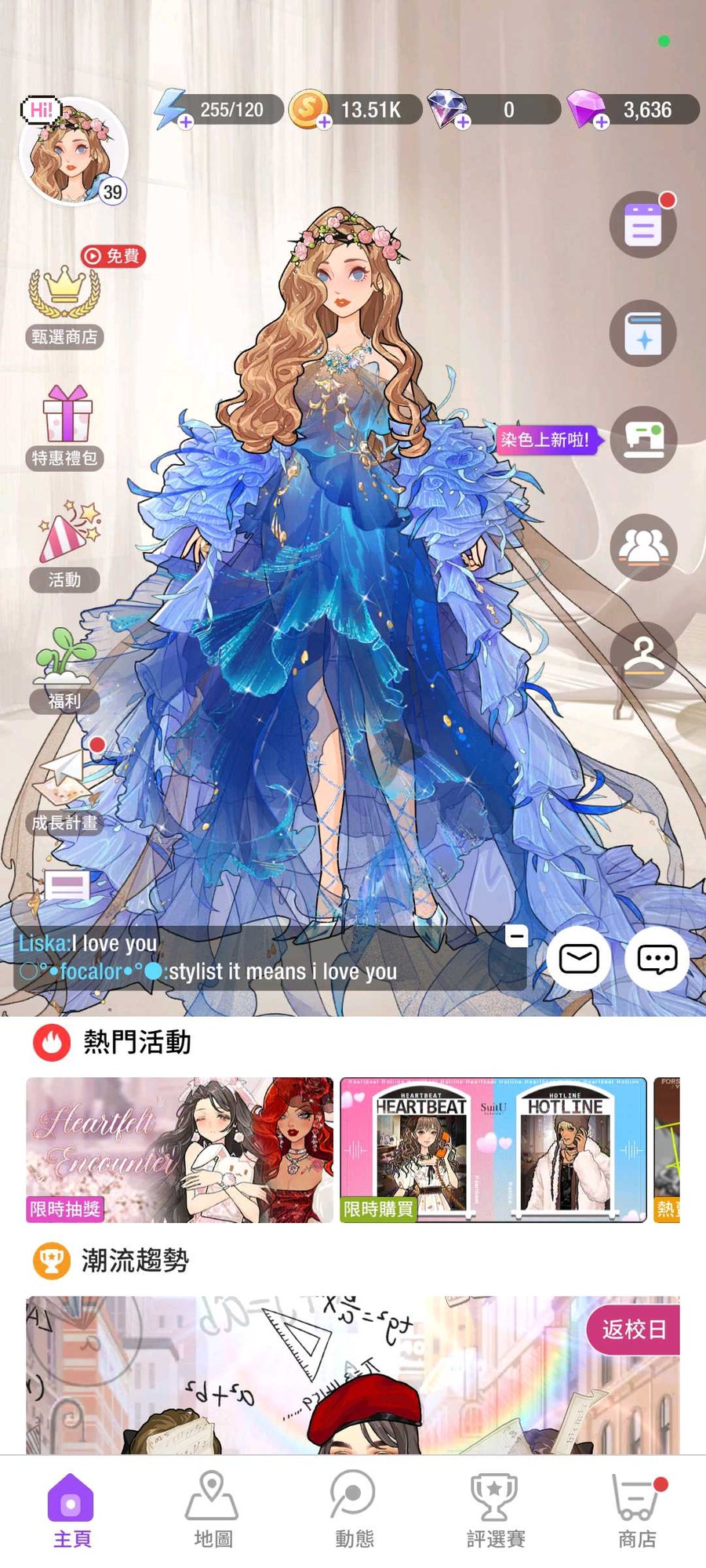Open the sewing machine dyeing workshop
Screen dimensions: 706x1568
point(643,439)
